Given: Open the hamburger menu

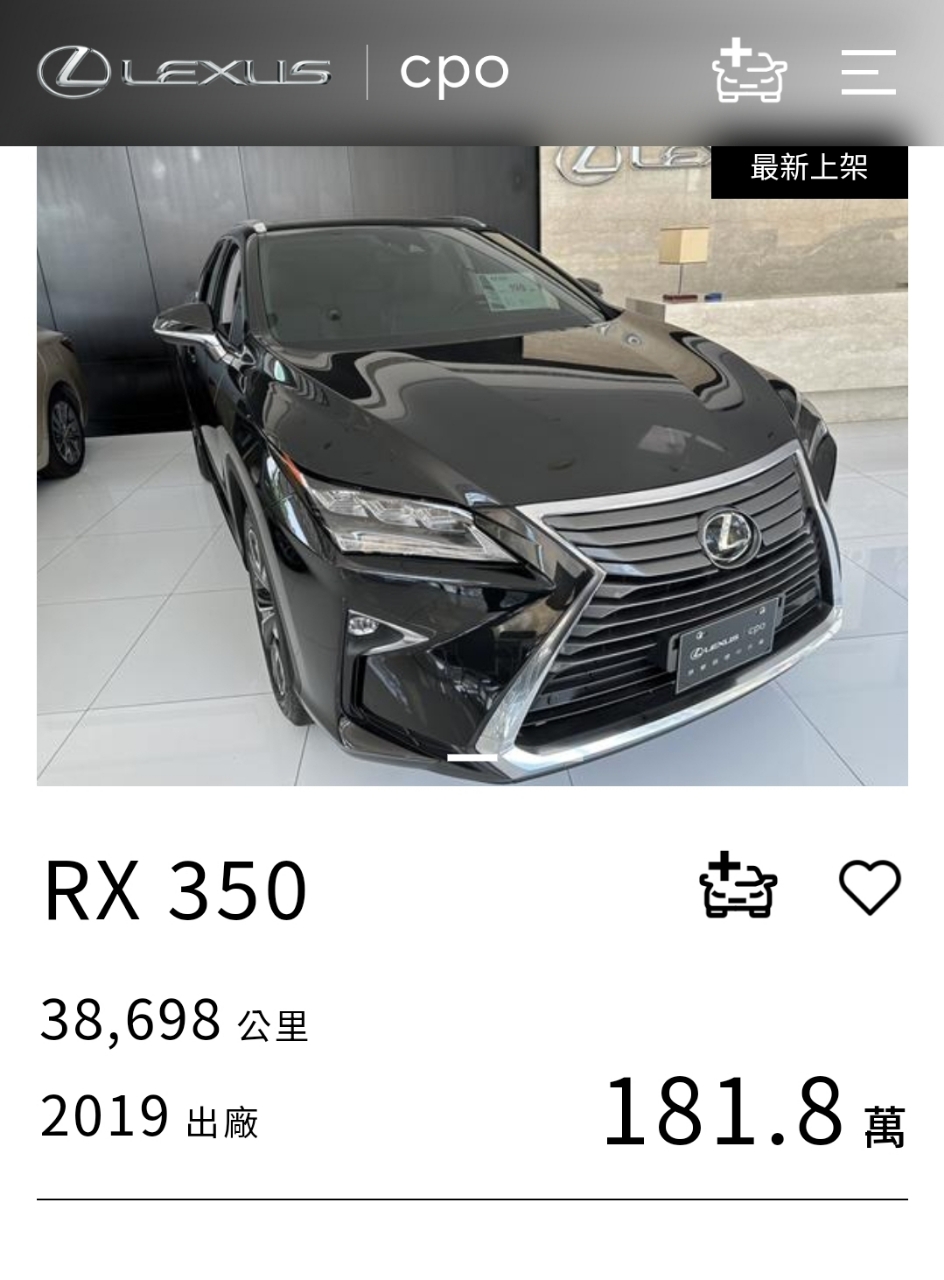Looking at the screenshot, I should pyautogui.click(x=868, y=72).
